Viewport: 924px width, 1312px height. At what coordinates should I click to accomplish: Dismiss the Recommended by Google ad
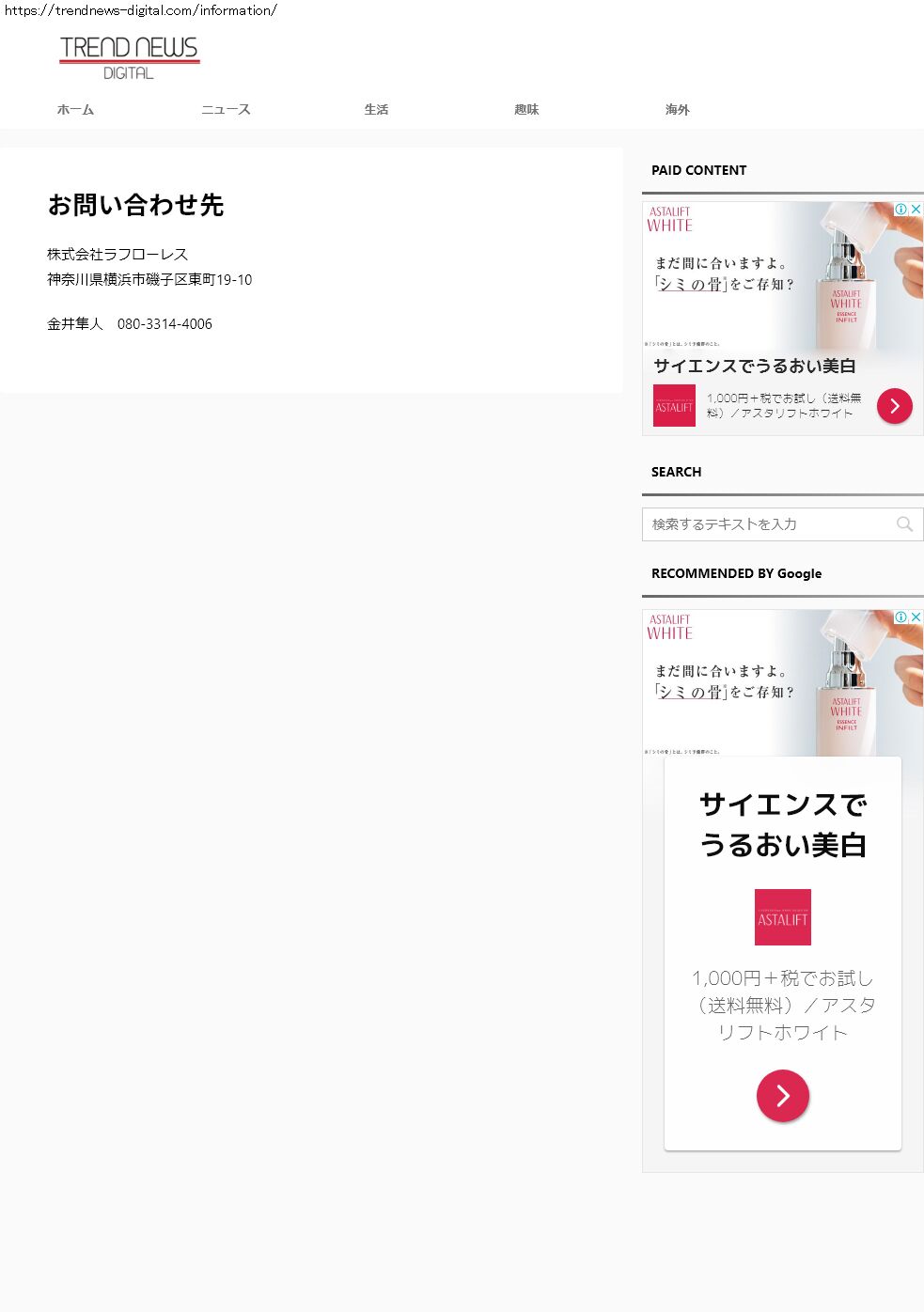point(916,617)
